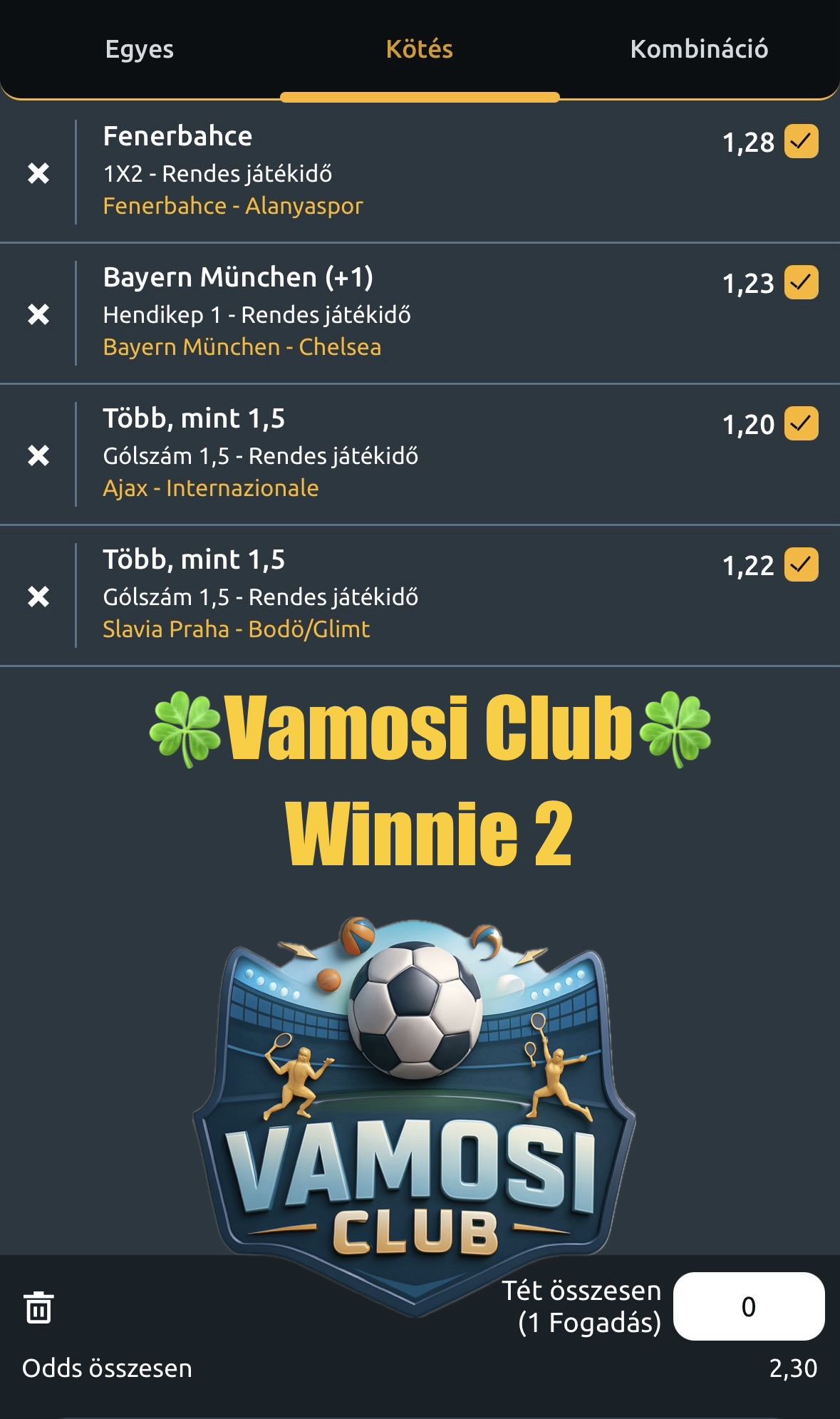Remove the Slavia Praha - Bodö/Glimt selection

tap(38, 597)
